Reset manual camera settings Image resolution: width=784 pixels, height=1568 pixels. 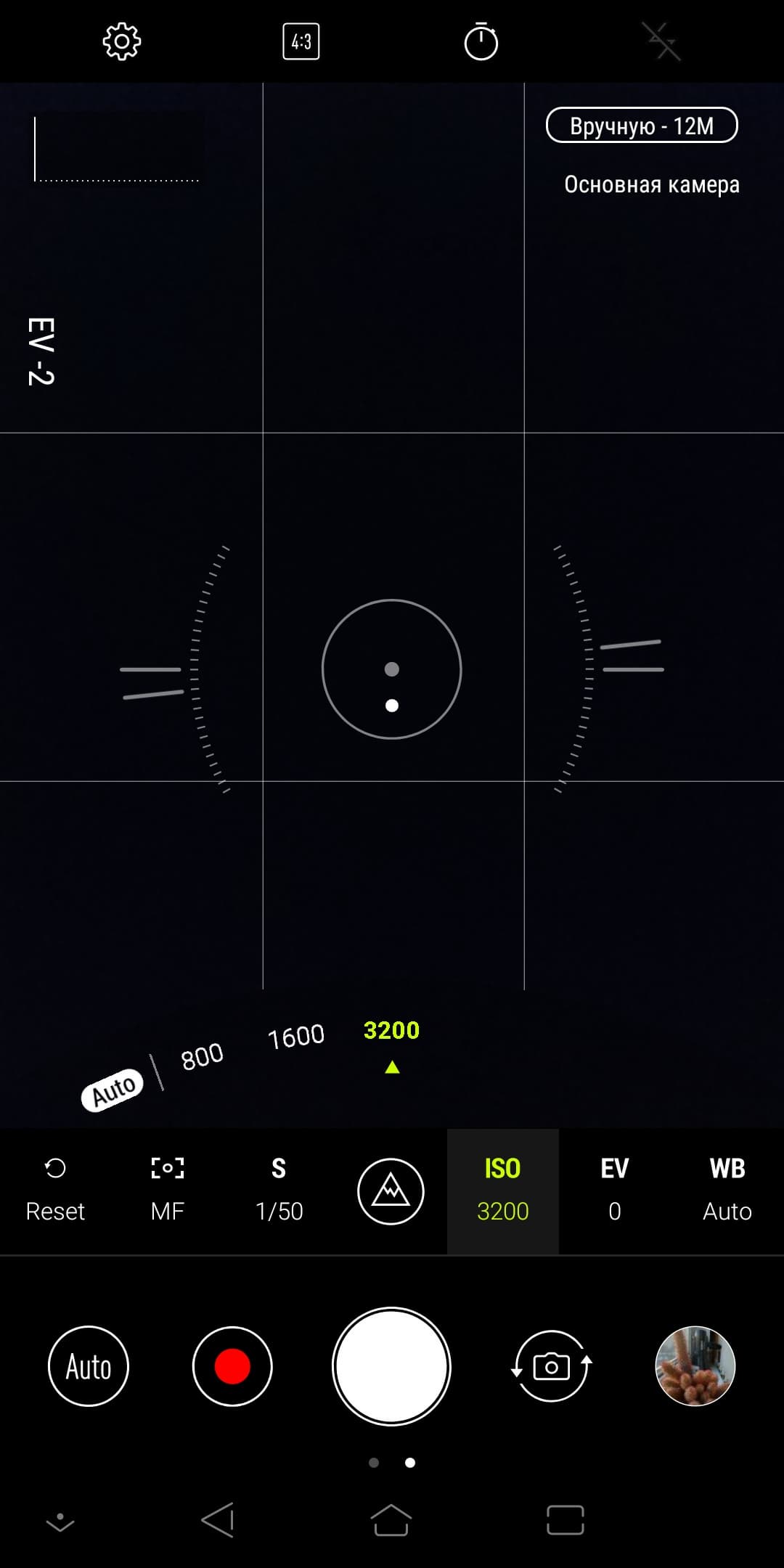tap(55, 1189)
